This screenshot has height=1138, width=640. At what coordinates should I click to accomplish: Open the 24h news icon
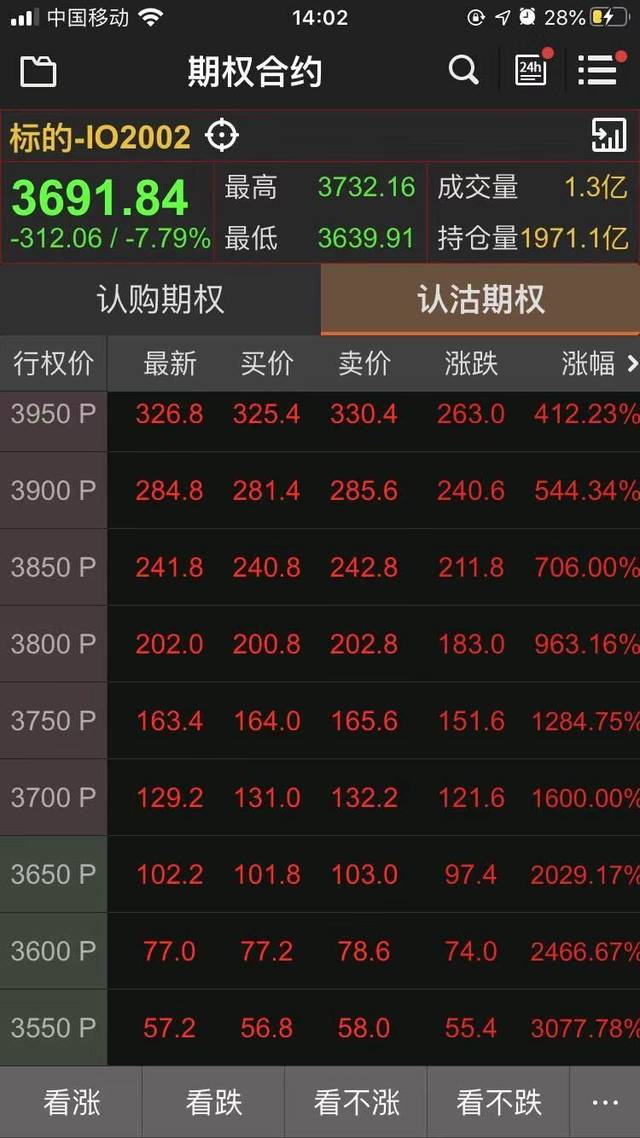[x=531, y=70]
